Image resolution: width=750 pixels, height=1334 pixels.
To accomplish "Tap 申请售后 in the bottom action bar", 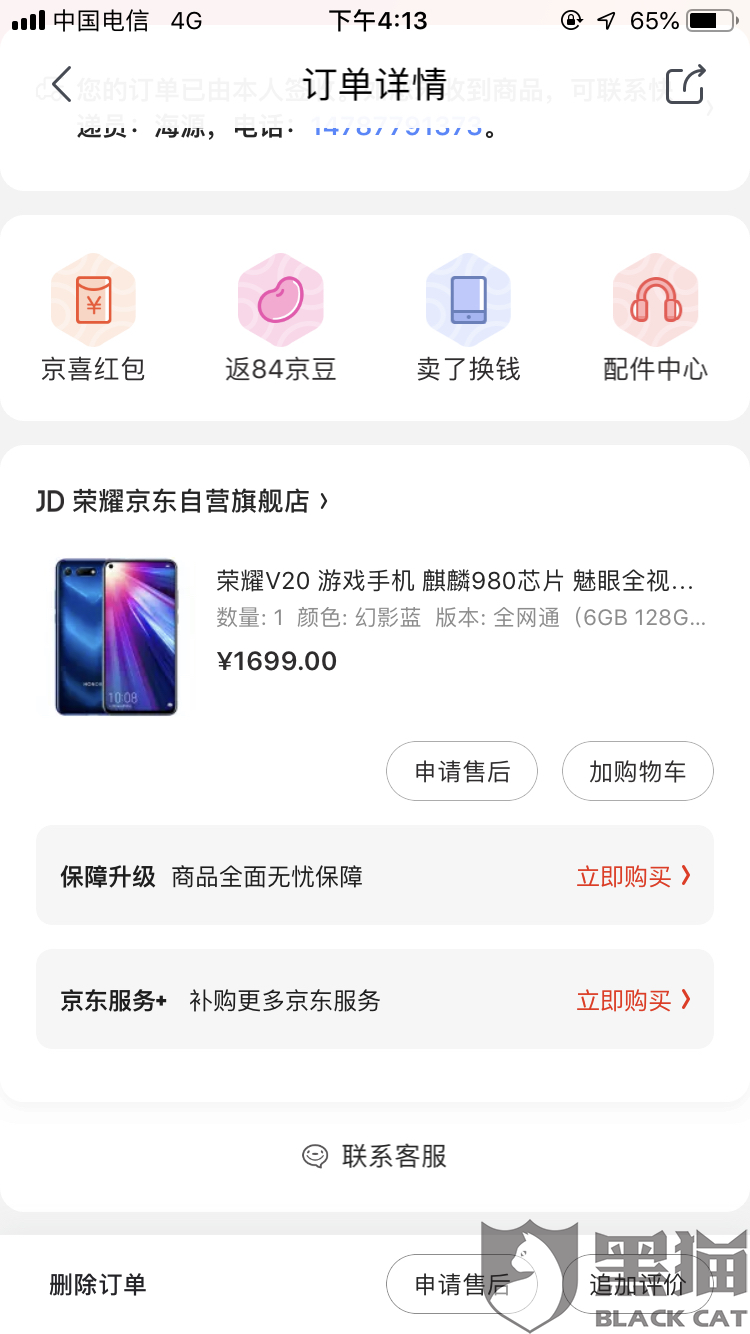I will pyautogui.click(x=462, y=1285).
